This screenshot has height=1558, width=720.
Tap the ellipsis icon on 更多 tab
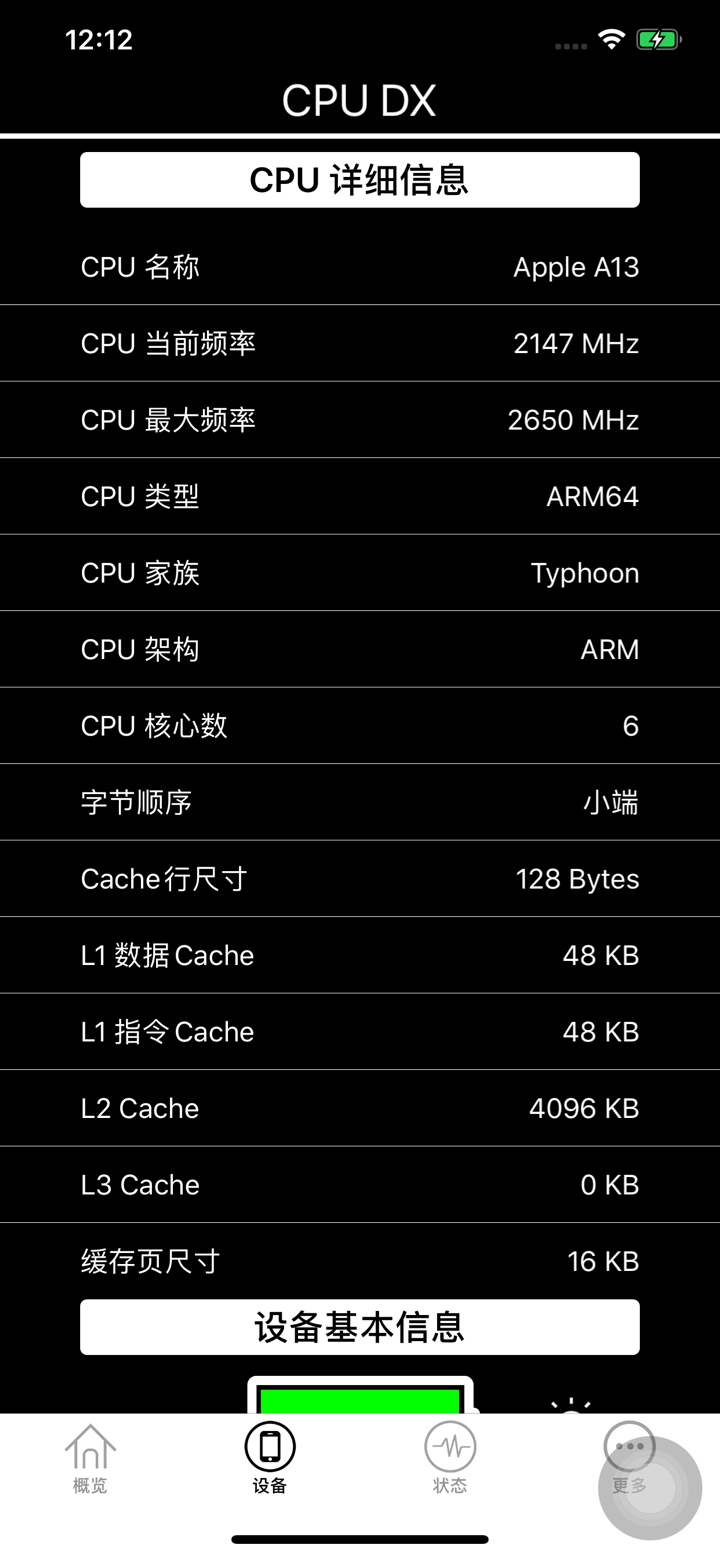(x=630, y=1445)
